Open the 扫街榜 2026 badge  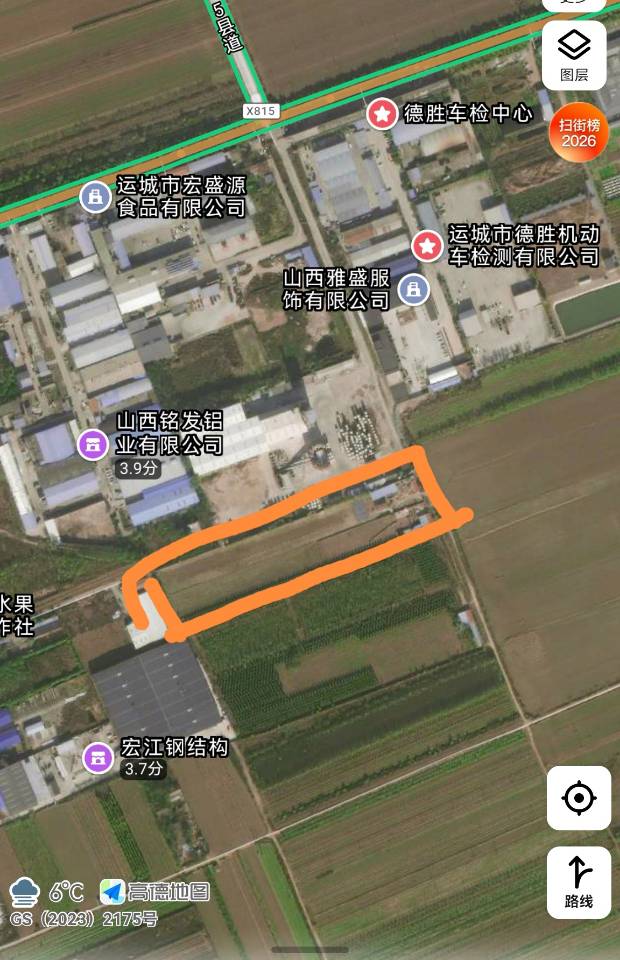(578, 132)
